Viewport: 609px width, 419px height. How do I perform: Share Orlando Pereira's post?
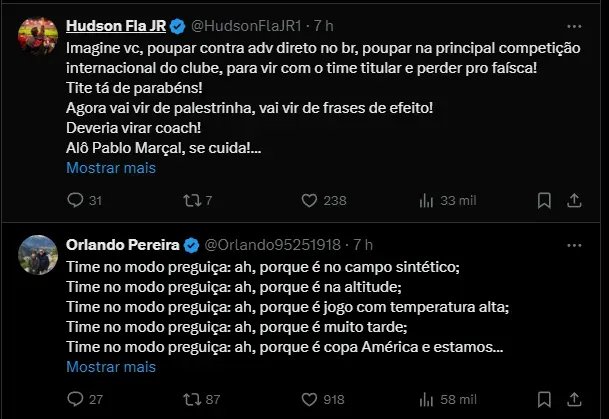575,399
